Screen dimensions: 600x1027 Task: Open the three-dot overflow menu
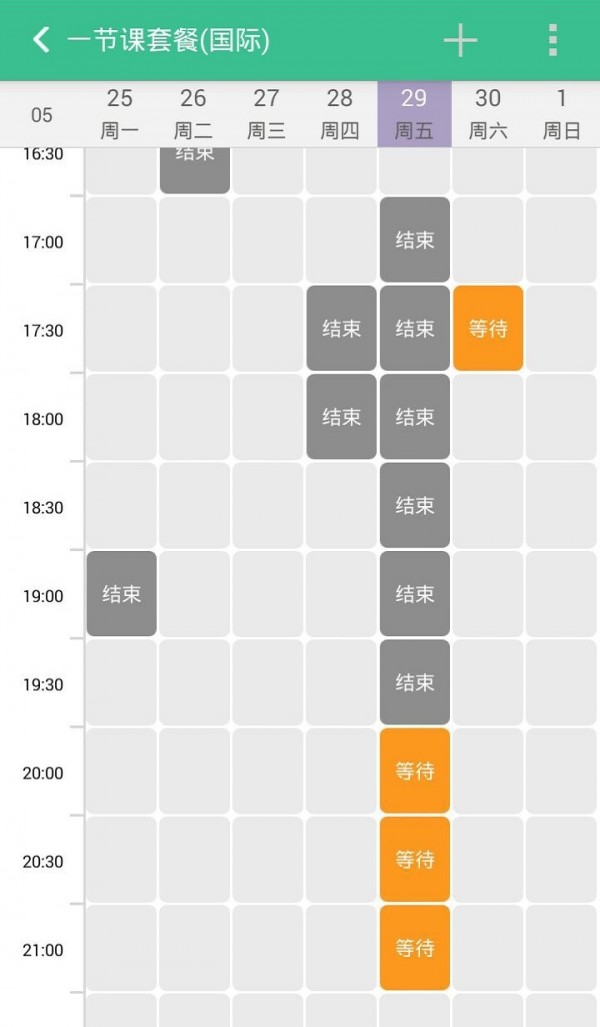[x=553, y=40]
